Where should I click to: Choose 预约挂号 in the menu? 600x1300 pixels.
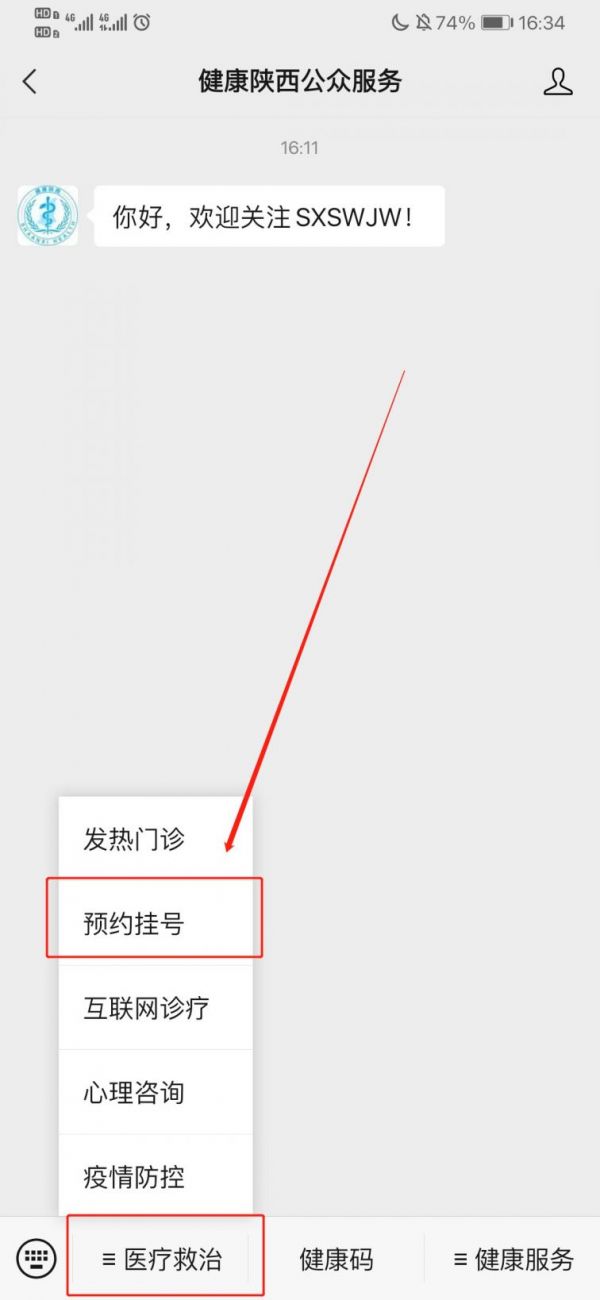[x=156, y=923]
